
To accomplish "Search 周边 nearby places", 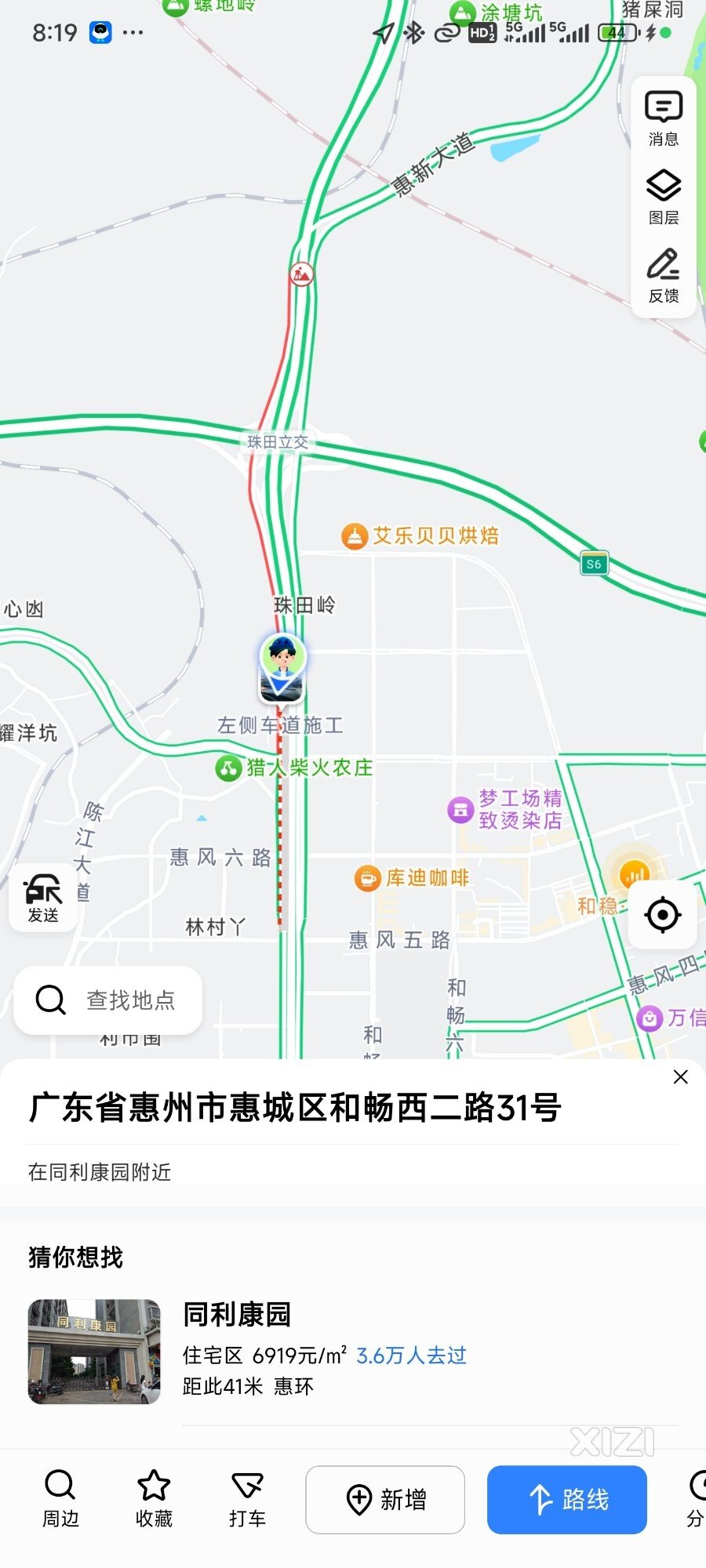I will click(60, 1499).
